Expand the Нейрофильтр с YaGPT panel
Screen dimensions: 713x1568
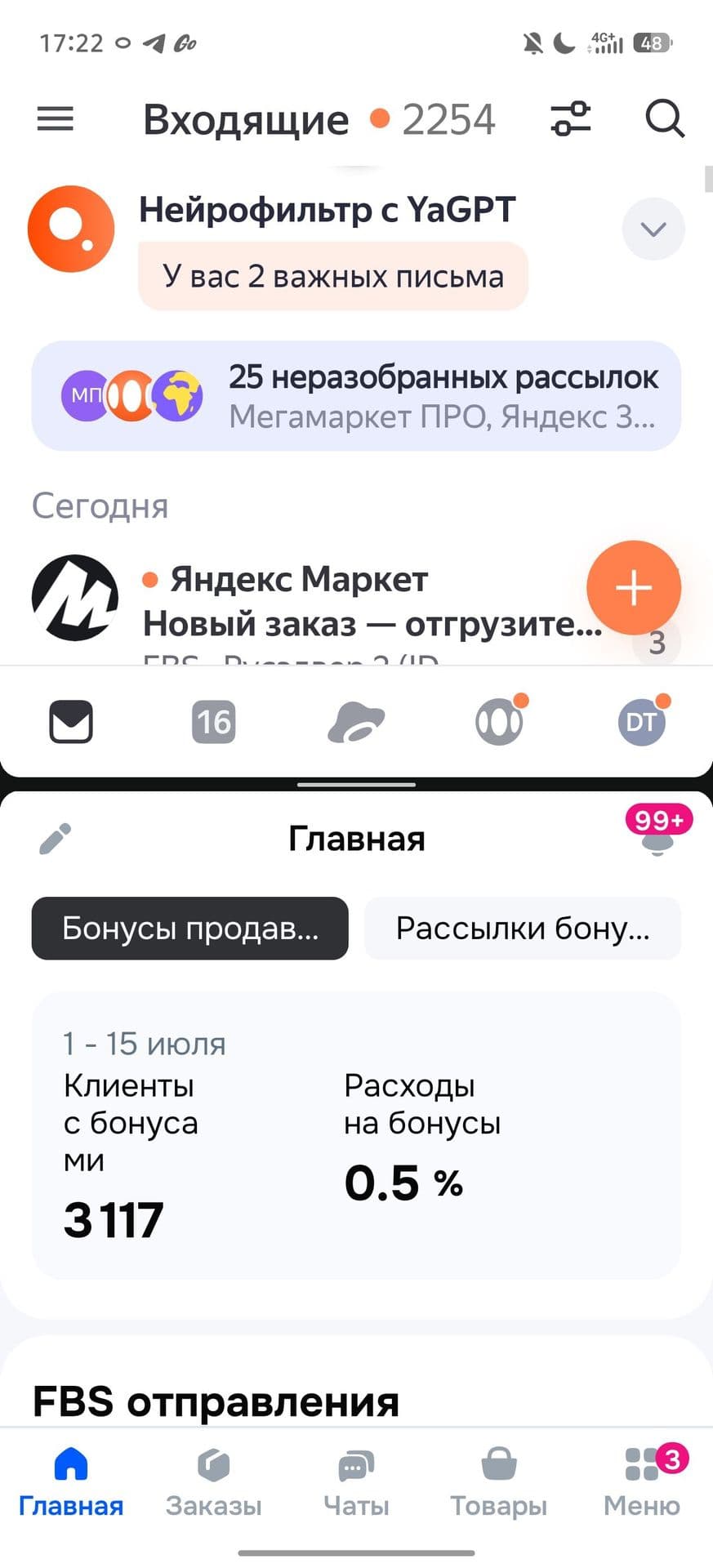coord(653,229)
